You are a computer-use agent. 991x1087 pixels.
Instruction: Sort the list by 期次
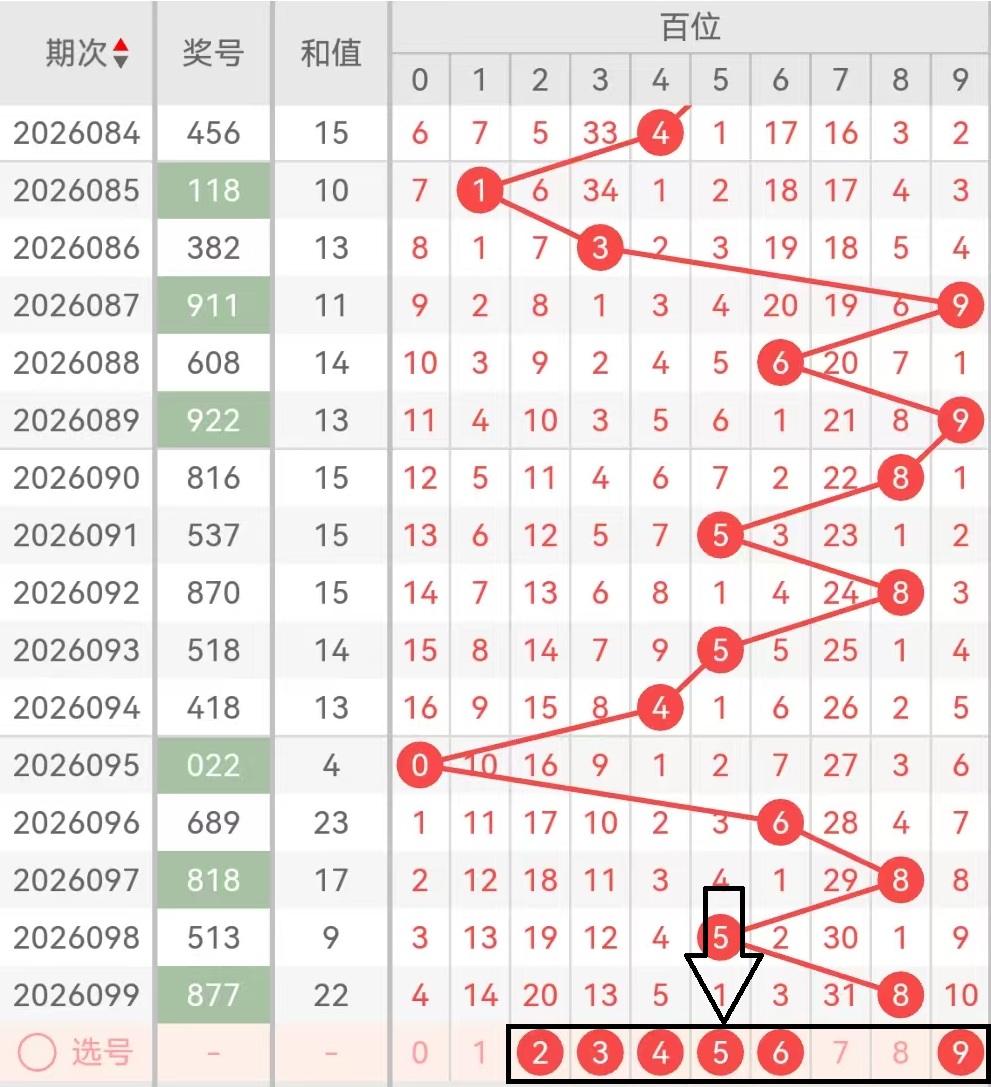120,53
